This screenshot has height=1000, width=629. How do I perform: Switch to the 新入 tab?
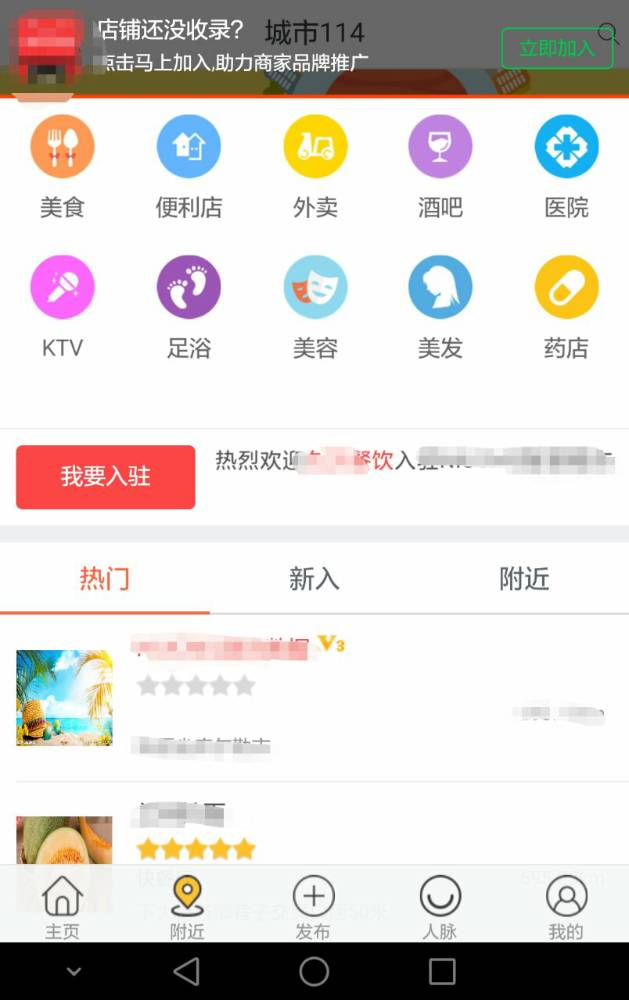click(314, 579)
